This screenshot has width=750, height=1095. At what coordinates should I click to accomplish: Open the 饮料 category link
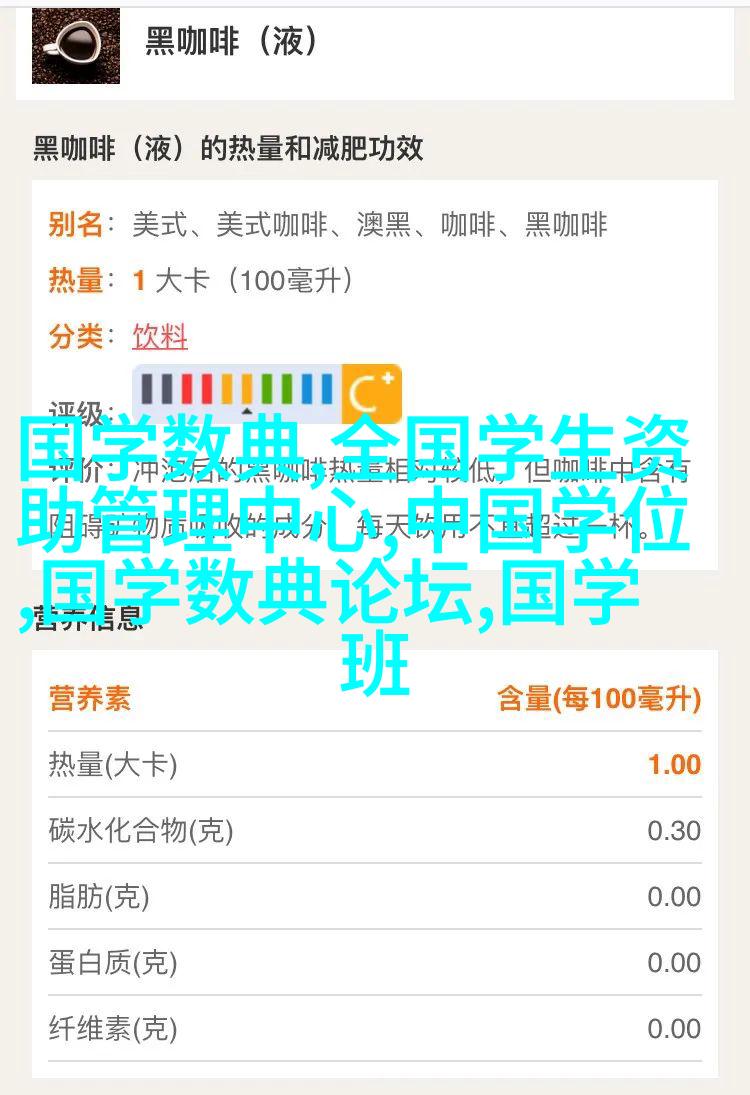point(160,337)
